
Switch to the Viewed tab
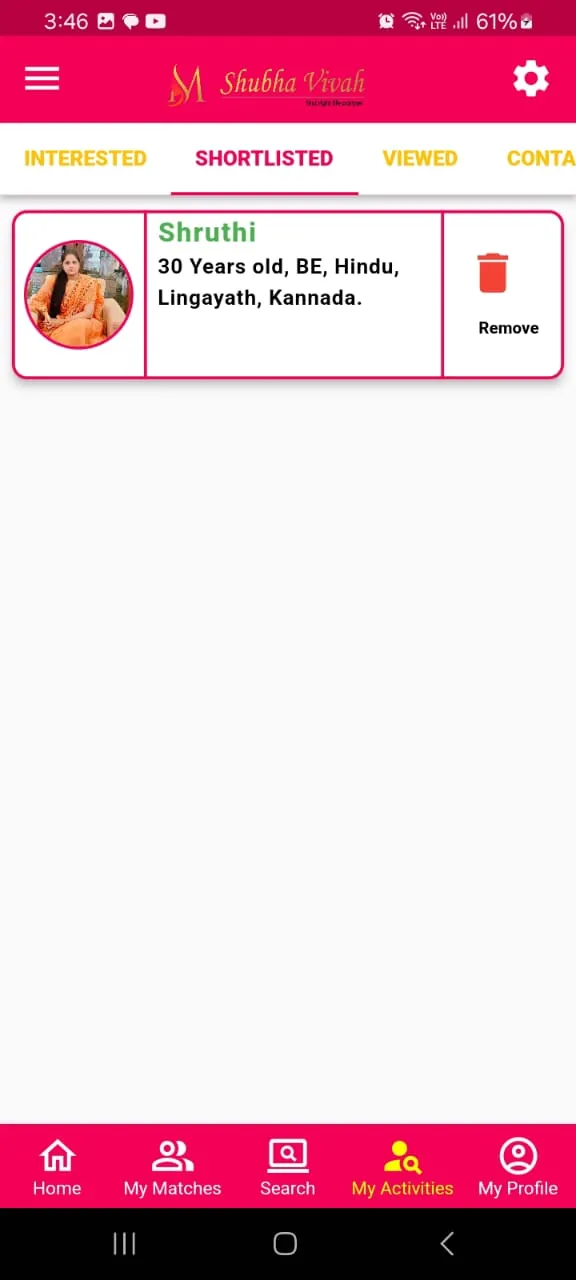(420, 158)
